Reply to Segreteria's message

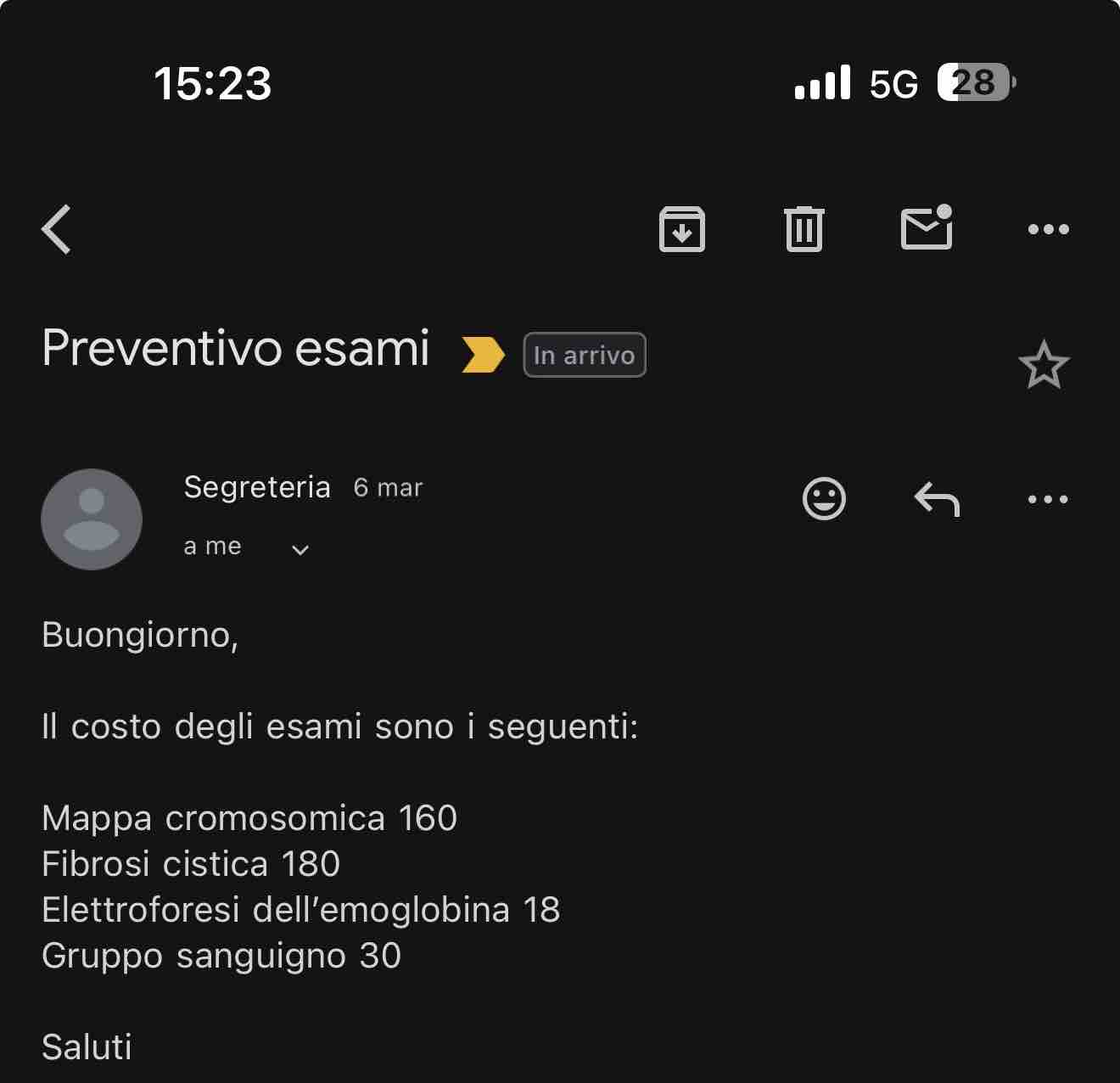[x=937, y=498]
